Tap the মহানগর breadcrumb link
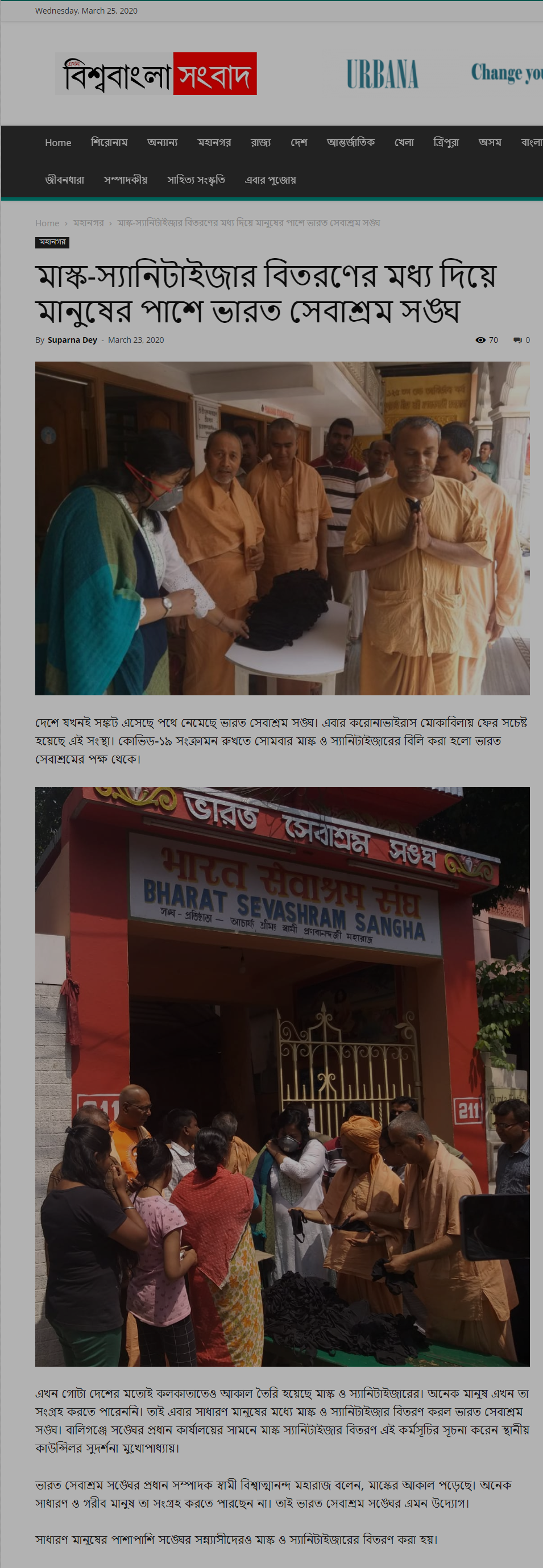The width and height of the screenshot is (543, 1568). tap(88, 223)
